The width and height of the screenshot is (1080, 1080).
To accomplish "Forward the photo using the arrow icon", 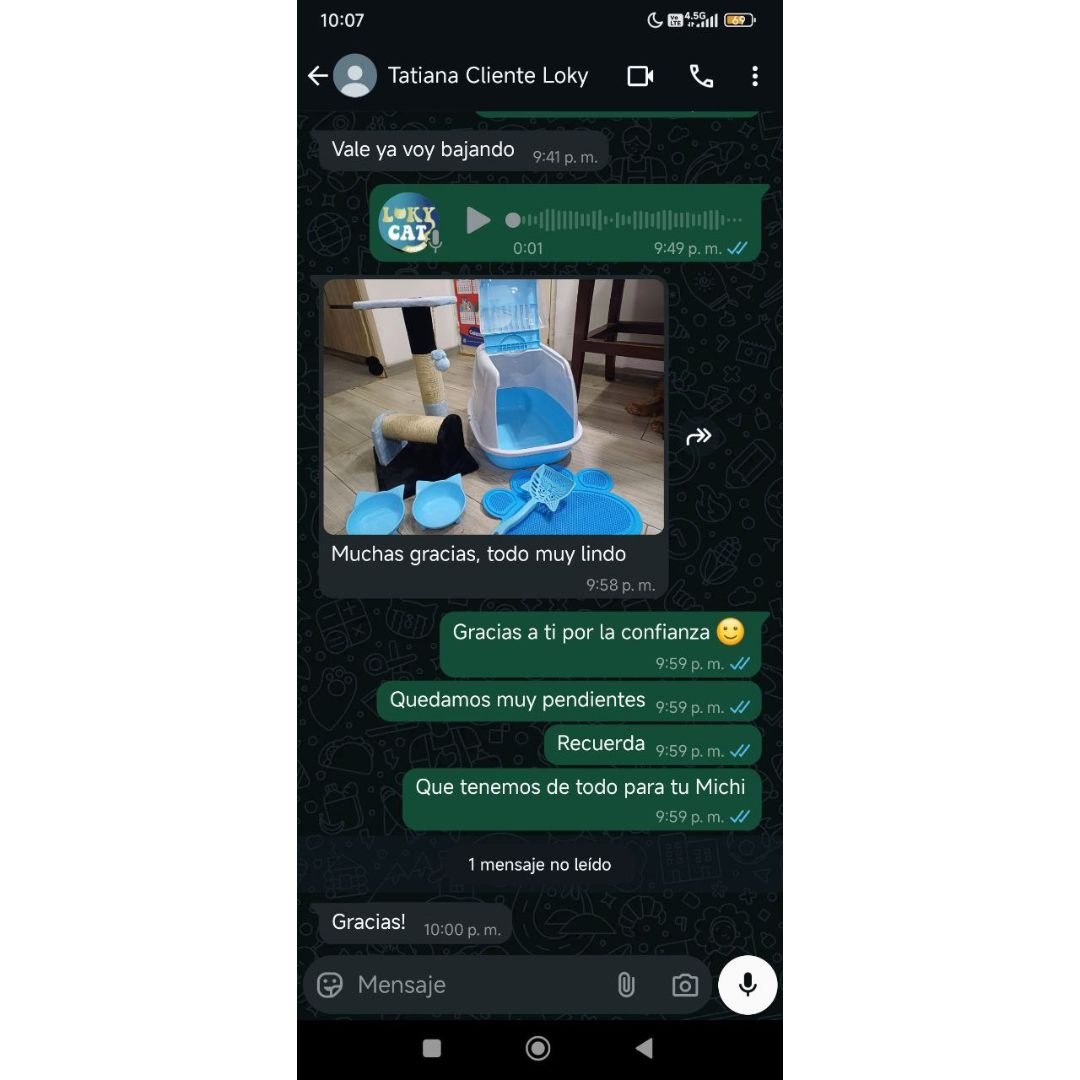I will 698,436.
